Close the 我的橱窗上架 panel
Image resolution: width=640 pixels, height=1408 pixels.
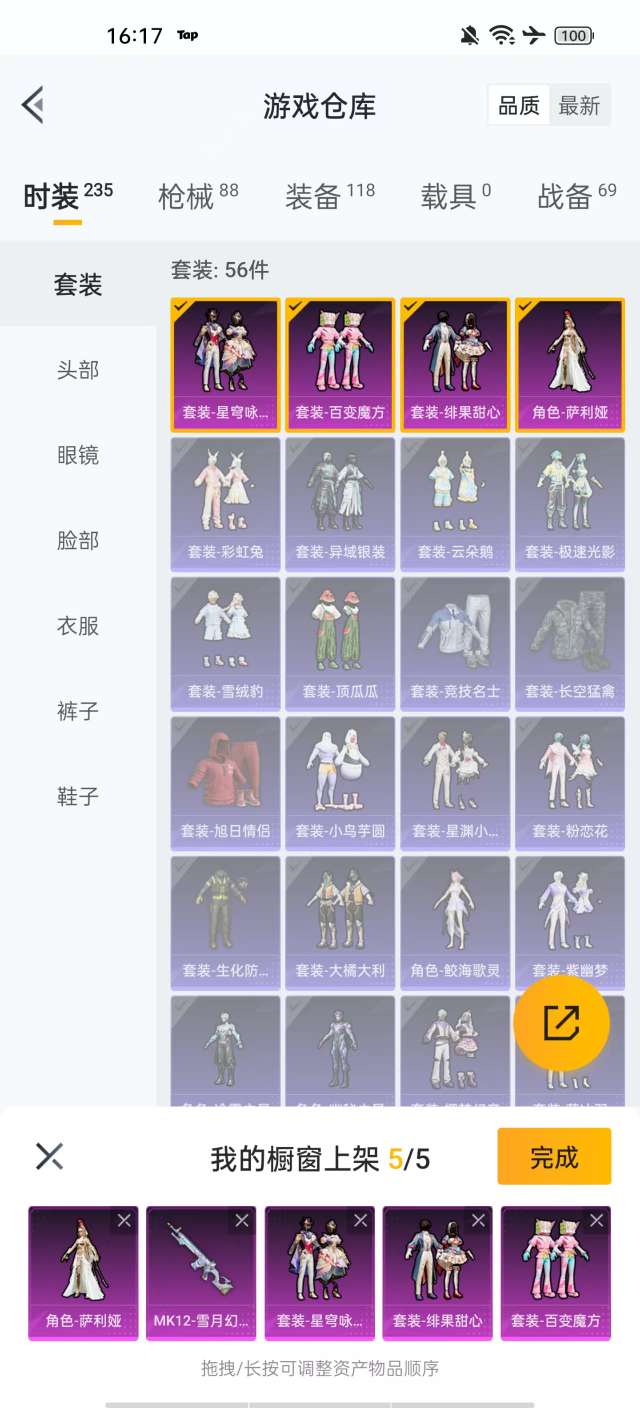pyautogui.click(x=49, y=1156)
